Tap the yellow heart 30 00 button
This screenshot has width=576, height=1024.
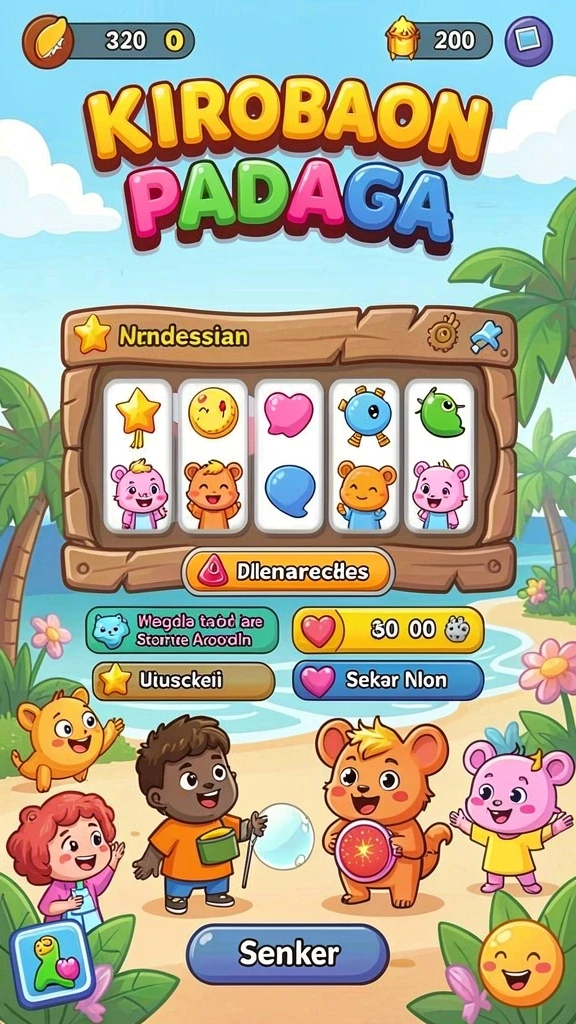click(388, 630)
